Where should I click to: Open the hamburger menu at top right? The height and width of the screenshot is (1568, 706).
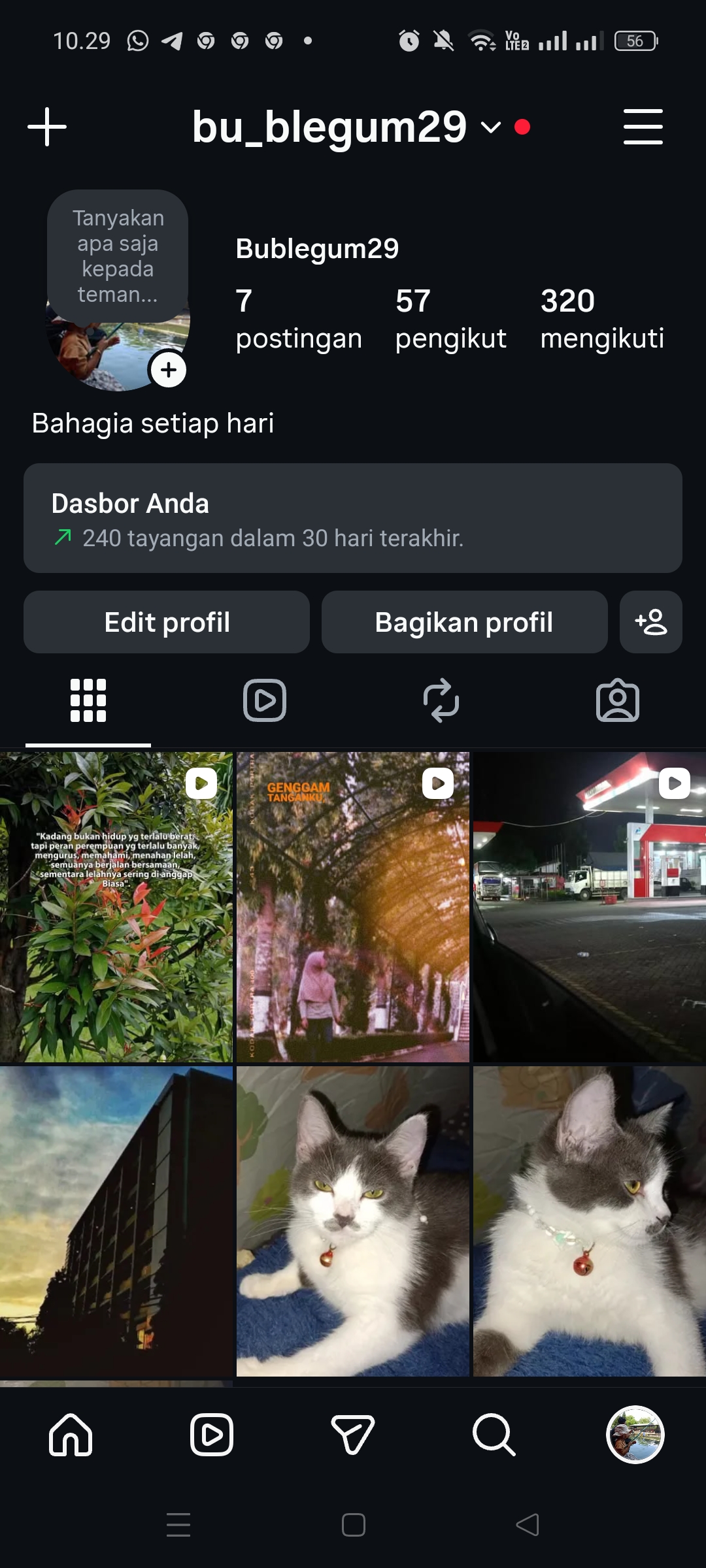[x=643, y=127]
